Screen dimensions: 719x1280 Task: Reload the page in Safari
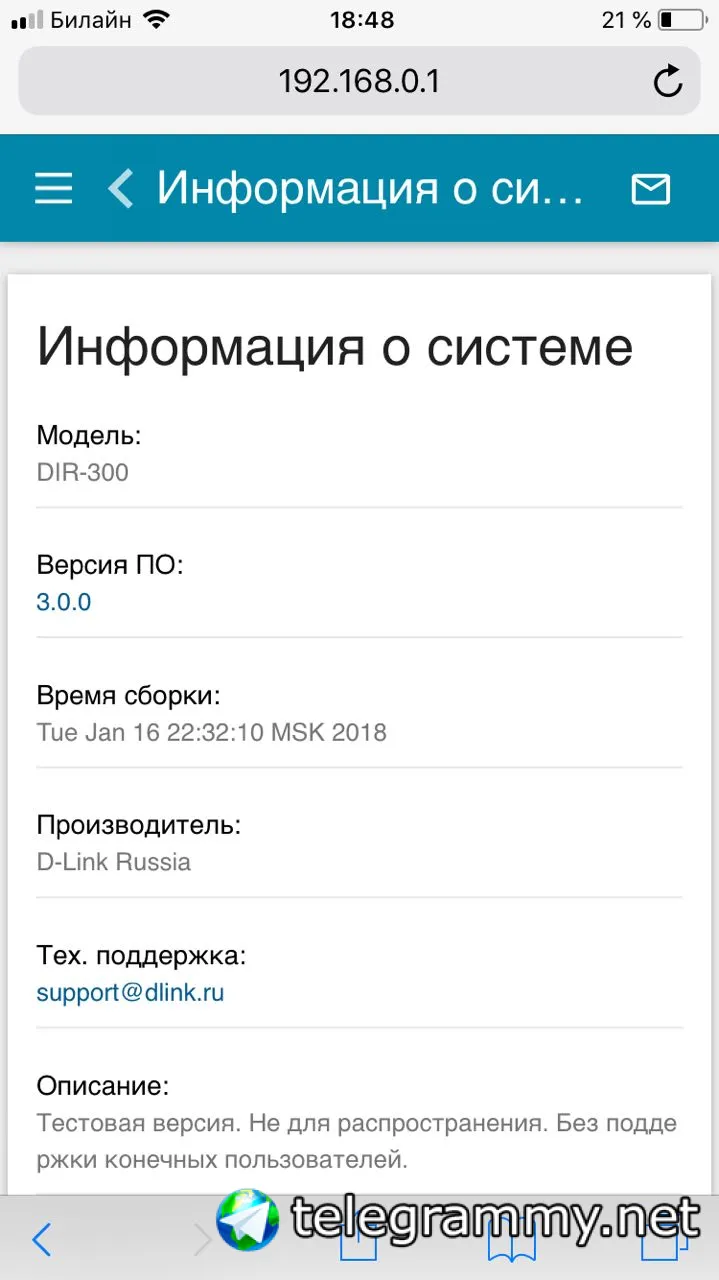pos(667,81)
